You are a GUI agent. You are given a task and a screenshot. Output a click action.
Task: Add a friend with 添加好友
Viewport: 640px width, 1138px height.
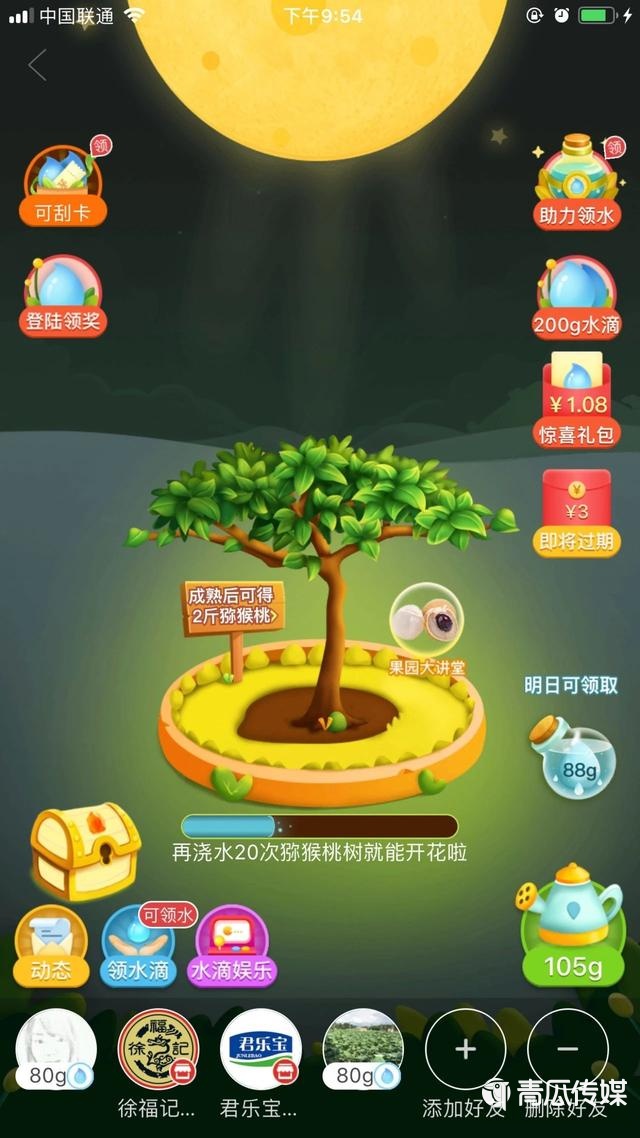pos(465,1050)
